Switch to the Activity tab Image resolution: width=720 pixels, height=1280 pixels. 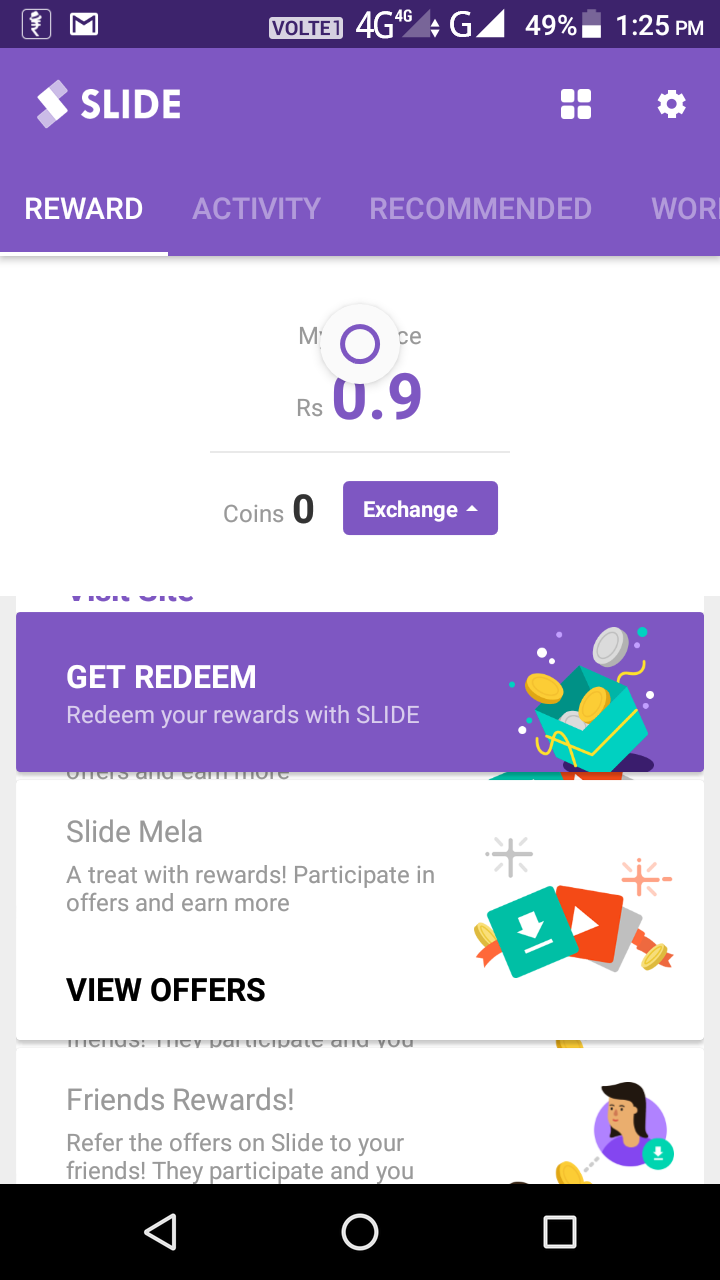pyautogui.click(x=256, y=209)
